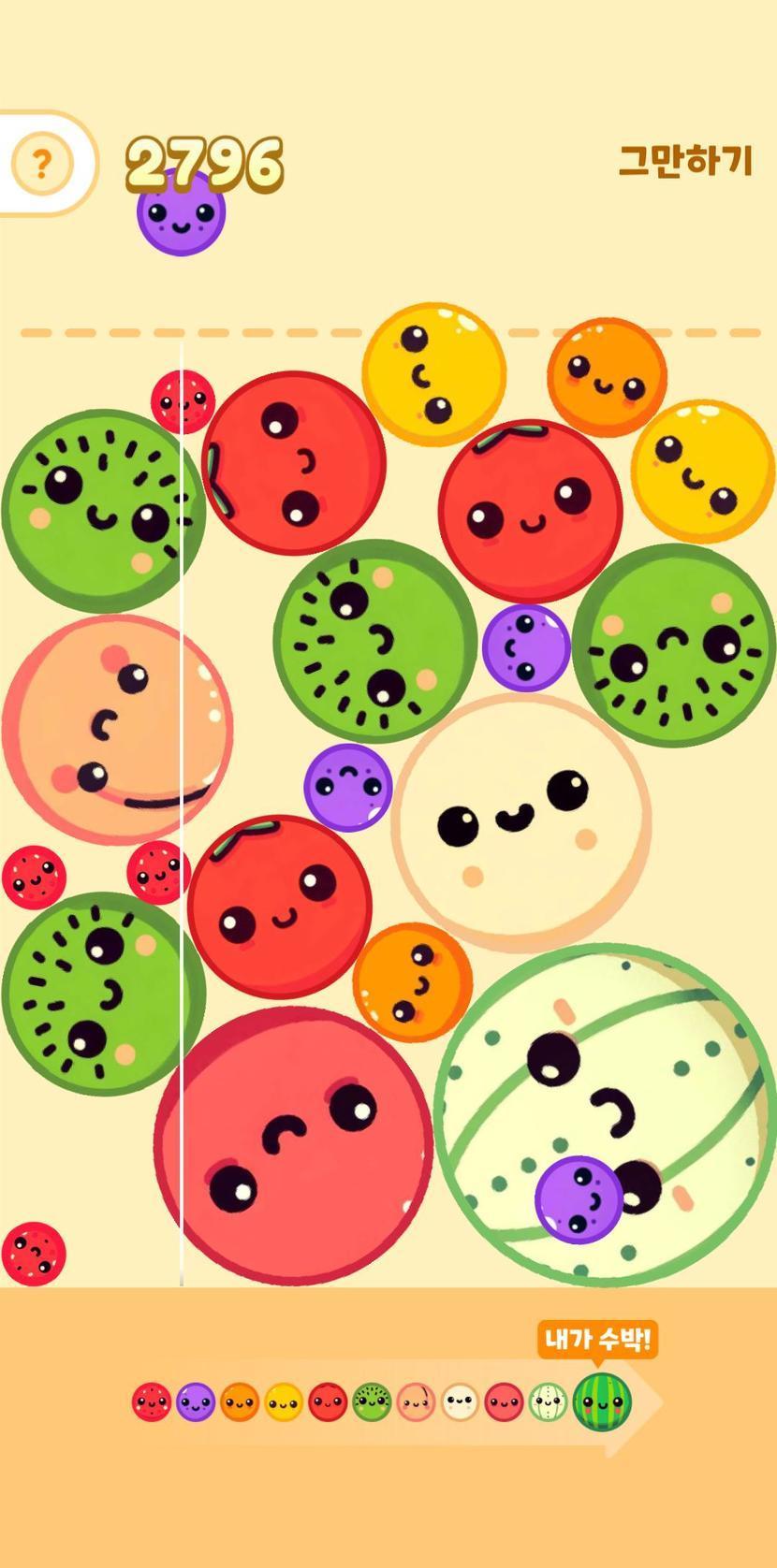Tap 그만하기 to quit the game
The height and width of the screenshot is (1568, 777).
[x=685, y=160]
